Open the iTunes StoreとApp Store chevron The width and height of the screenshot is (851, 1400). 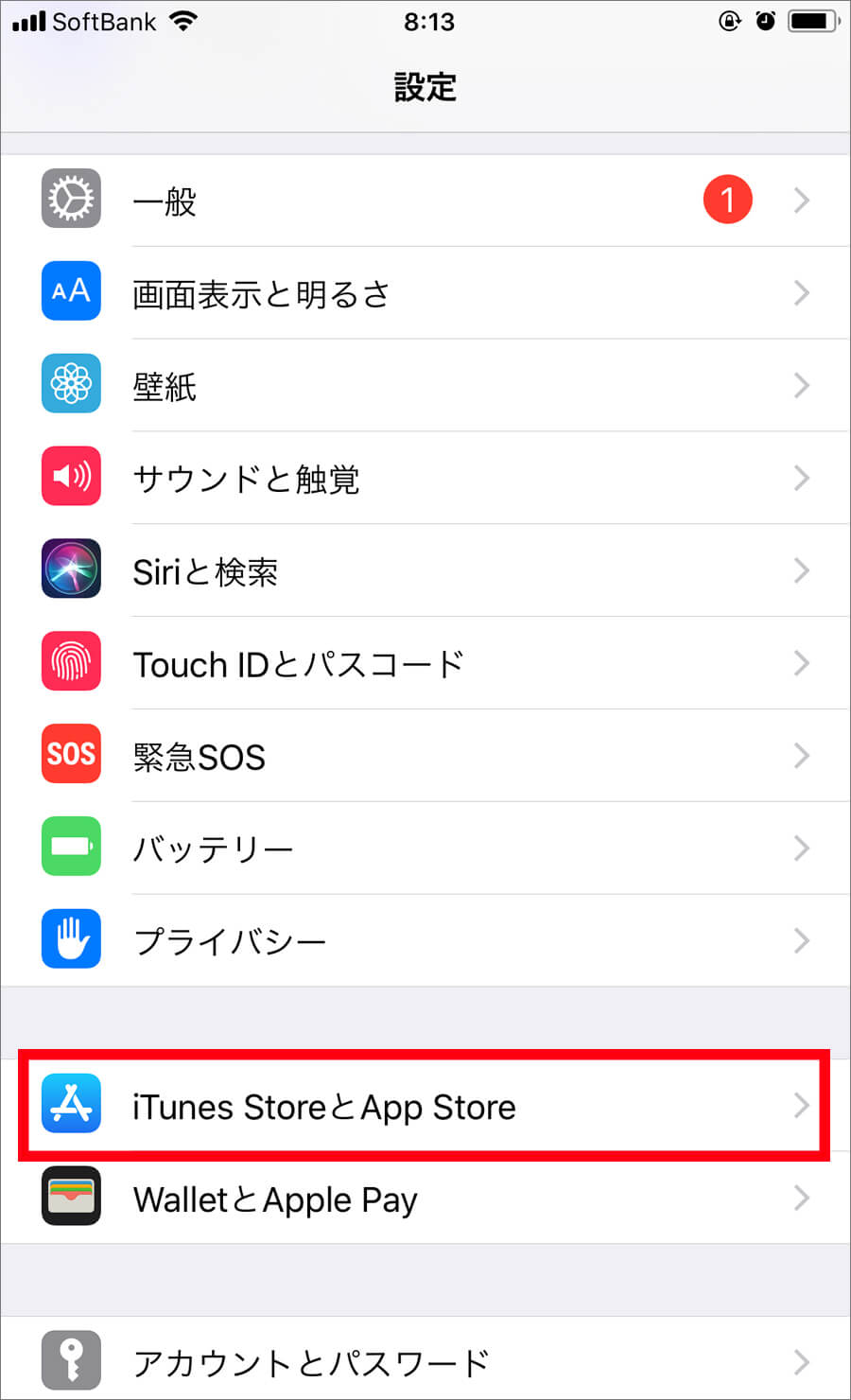coord(803,1104)
